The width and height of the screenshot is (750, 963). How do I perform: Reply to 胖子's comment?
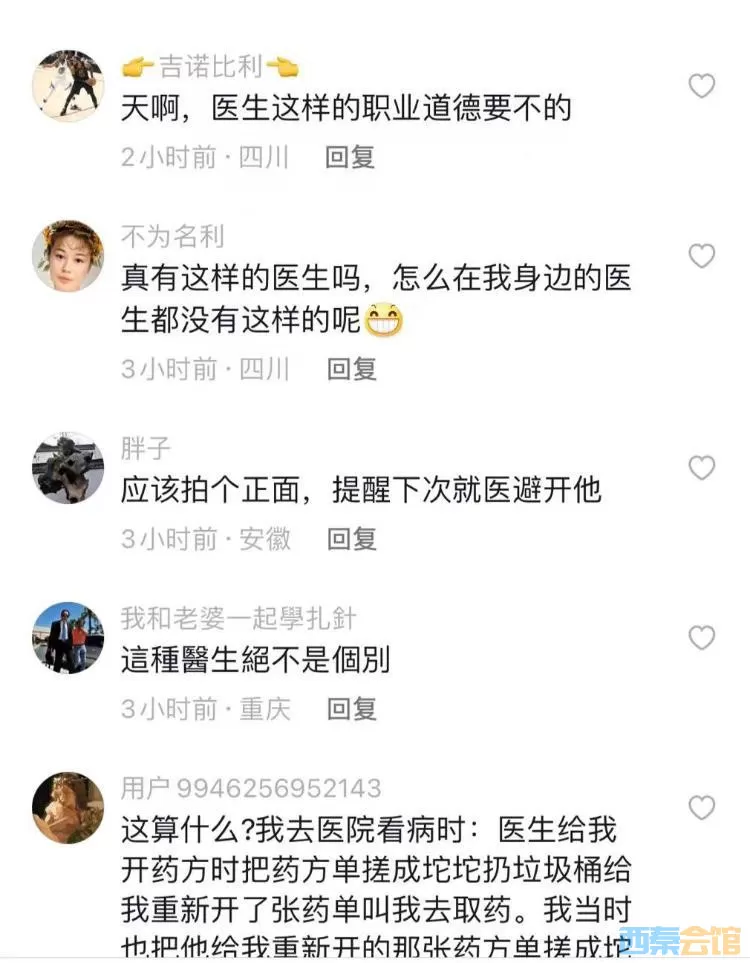point(352,539)
